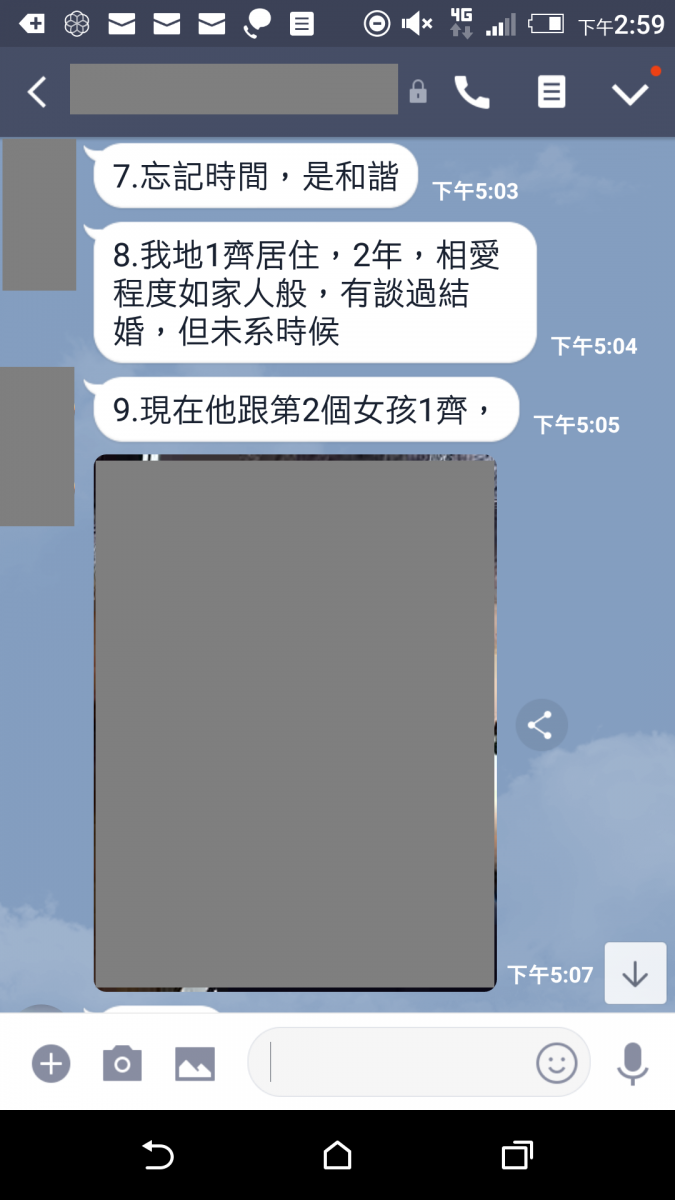Viewport: 675px width, 1200px height.
Task: Open the plus attachment menu
Action: 51,1063
